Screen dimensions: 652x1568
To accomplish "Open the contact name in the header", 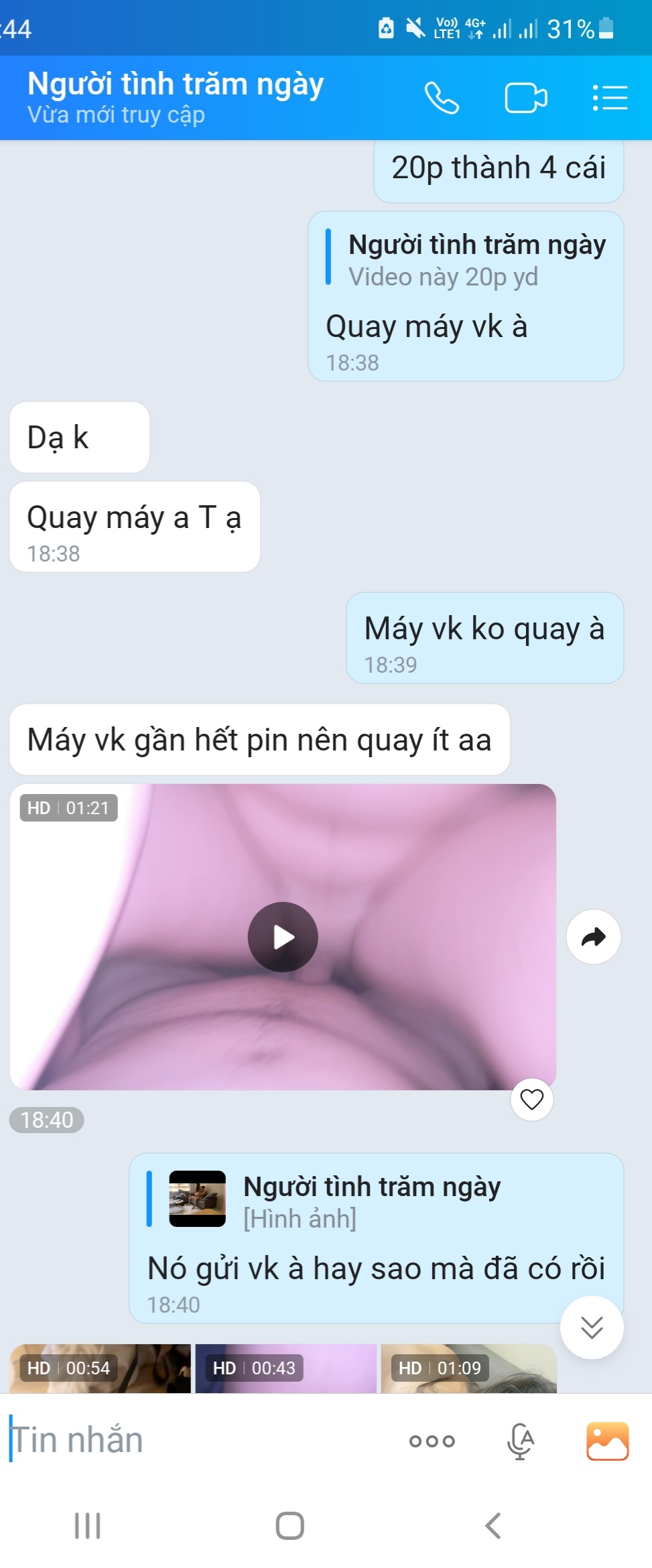I will [176, 85].
